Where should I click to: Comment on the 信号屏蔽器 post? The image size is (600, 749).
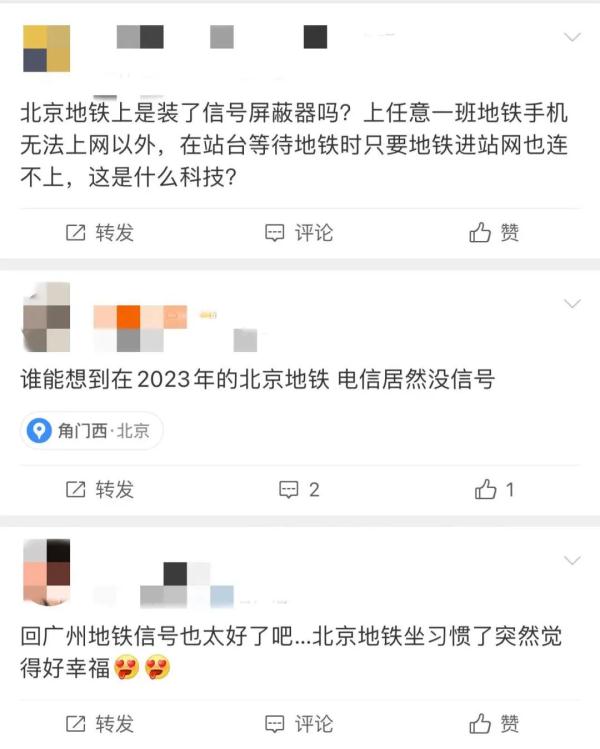click(x=299, y=233)
